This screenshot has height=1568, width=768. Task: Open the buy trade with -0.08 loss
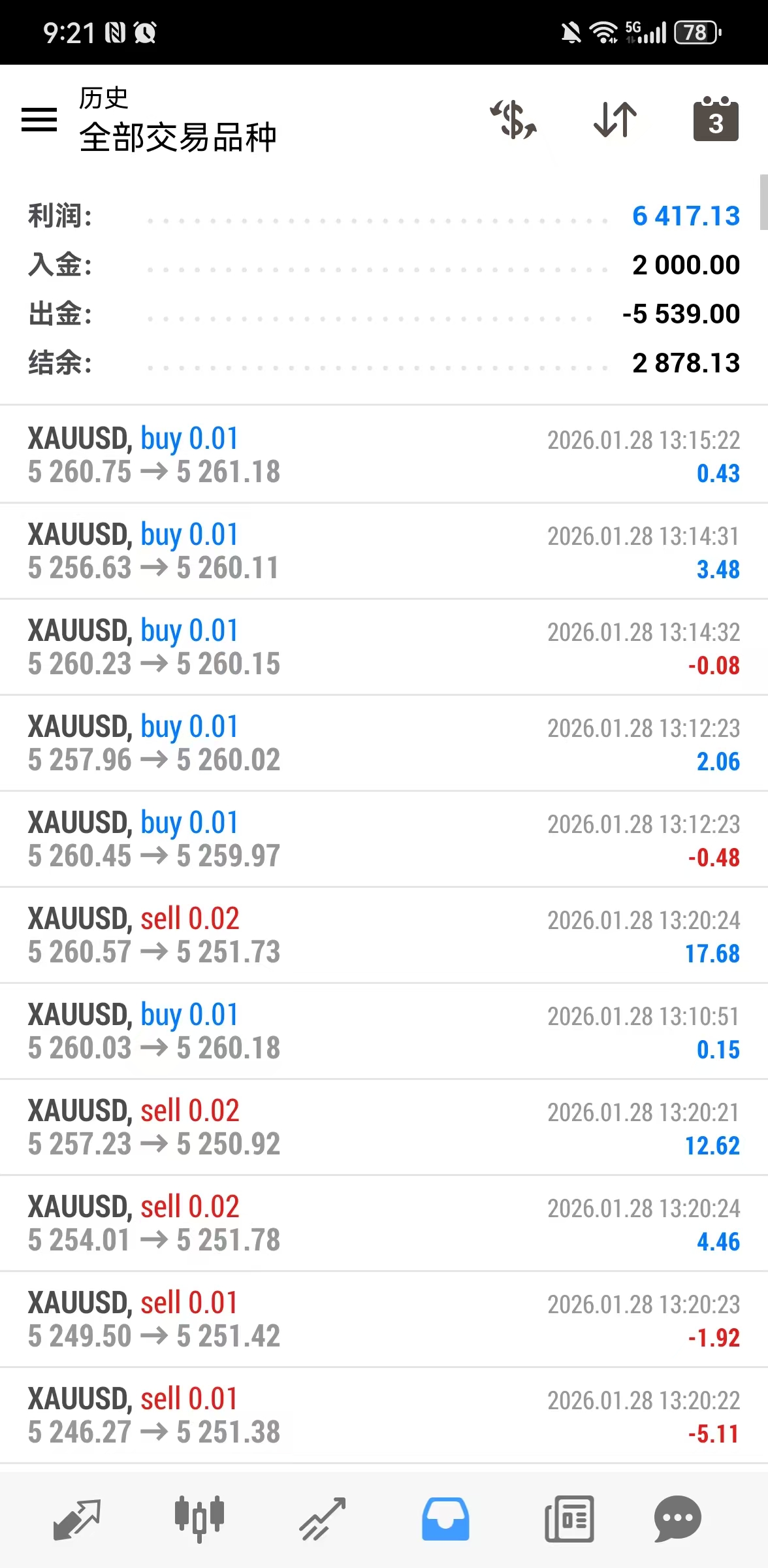point(384,647)
